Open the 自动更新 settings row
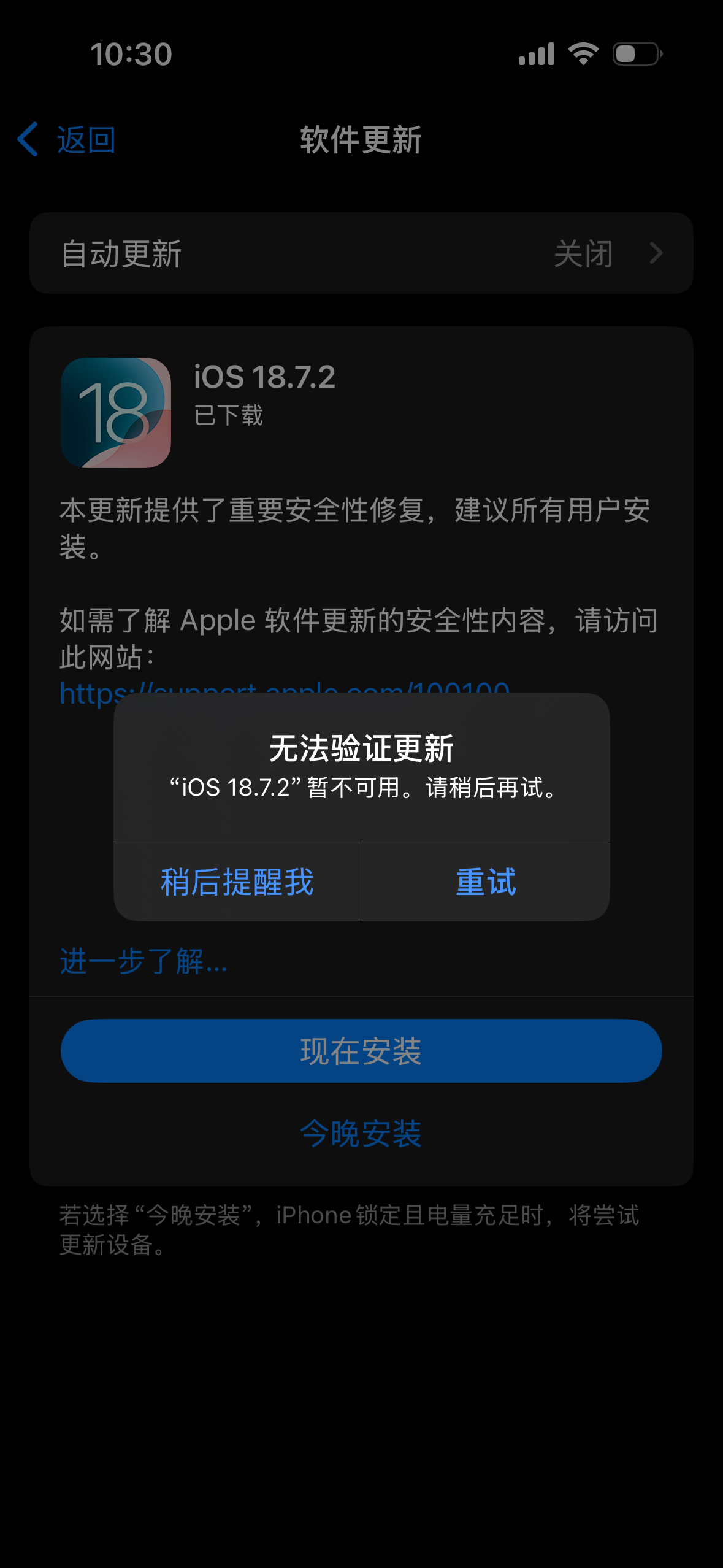723x1568 pixels. click(361, 253)
